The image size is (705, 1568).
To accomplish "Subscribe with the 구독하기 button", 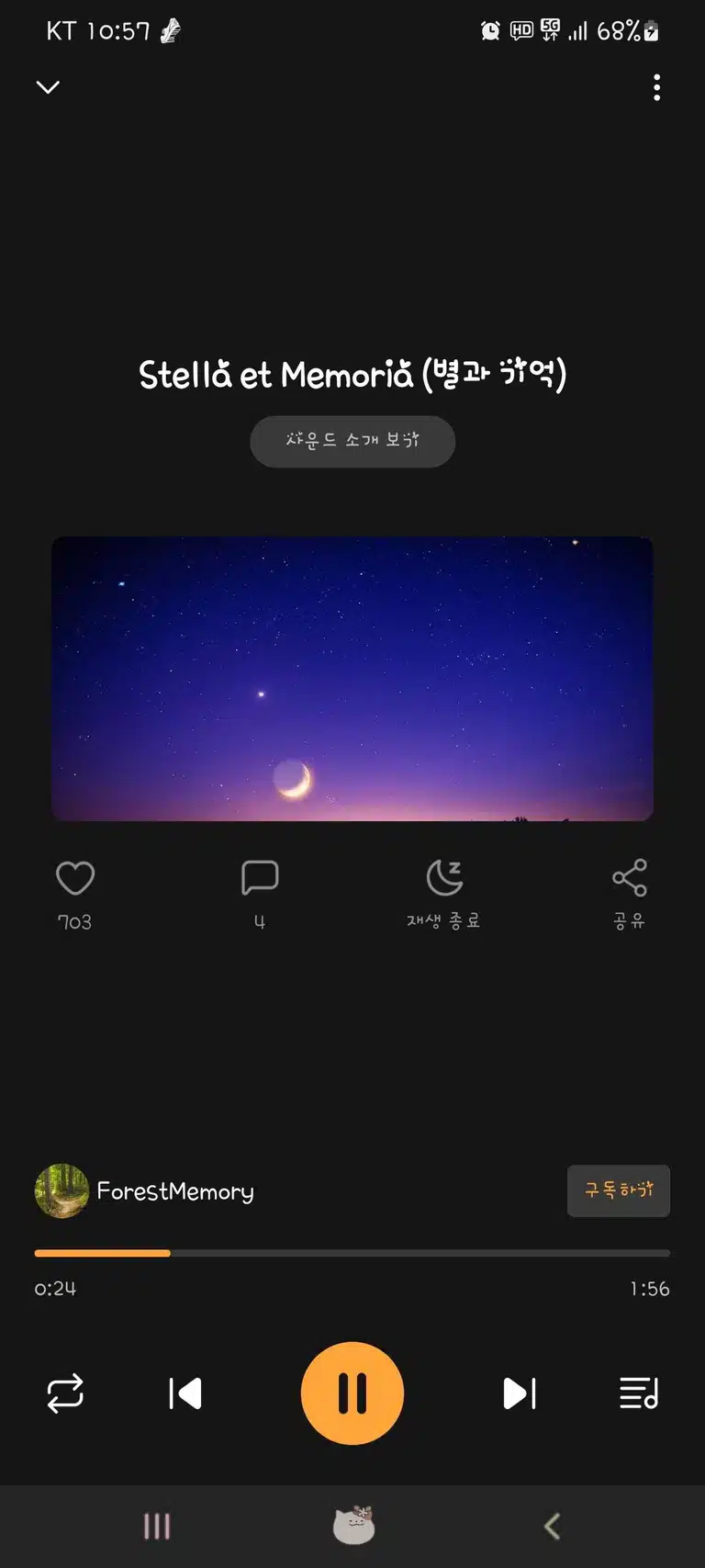I will pos(619,1190).
